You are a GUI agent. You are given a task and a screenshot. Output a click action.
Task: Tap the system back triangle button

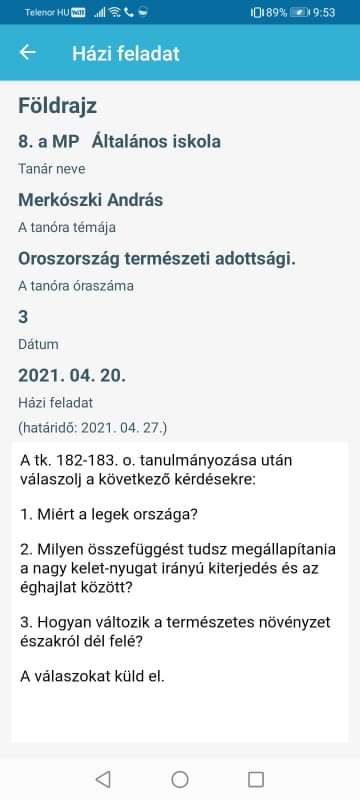(x=103, y=779)
